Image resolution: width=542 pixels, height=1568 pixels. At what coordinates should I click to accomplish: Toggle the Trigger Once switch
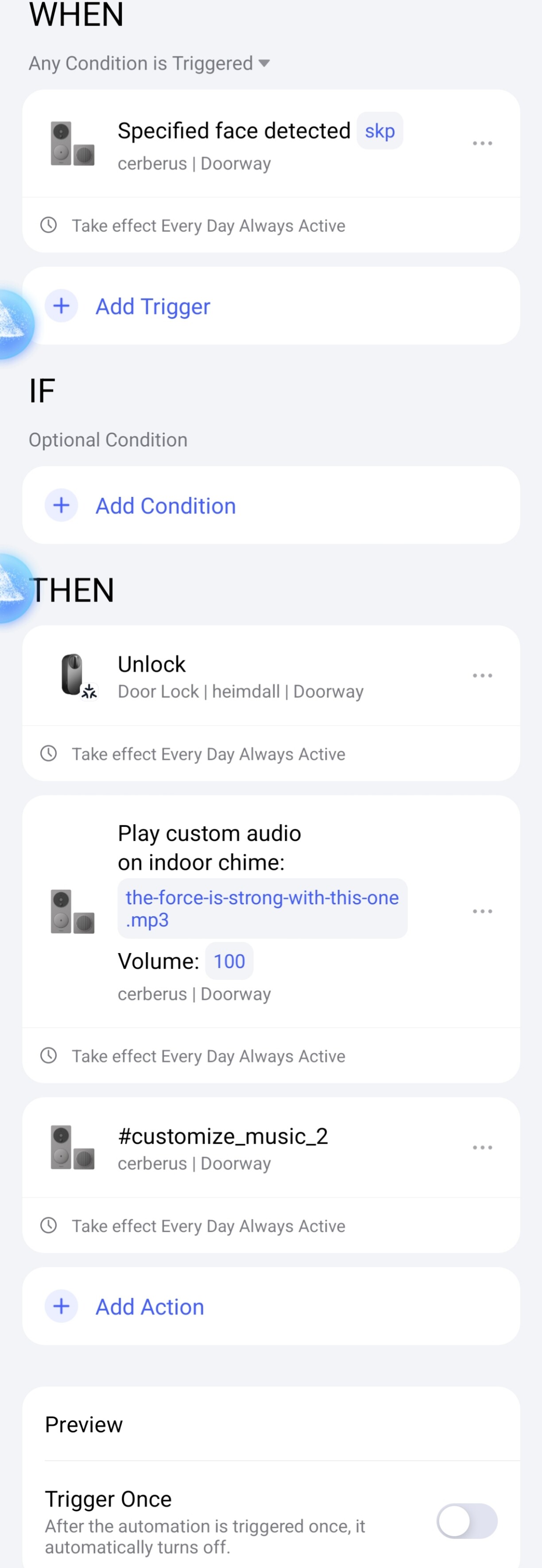coord(466,1521)
